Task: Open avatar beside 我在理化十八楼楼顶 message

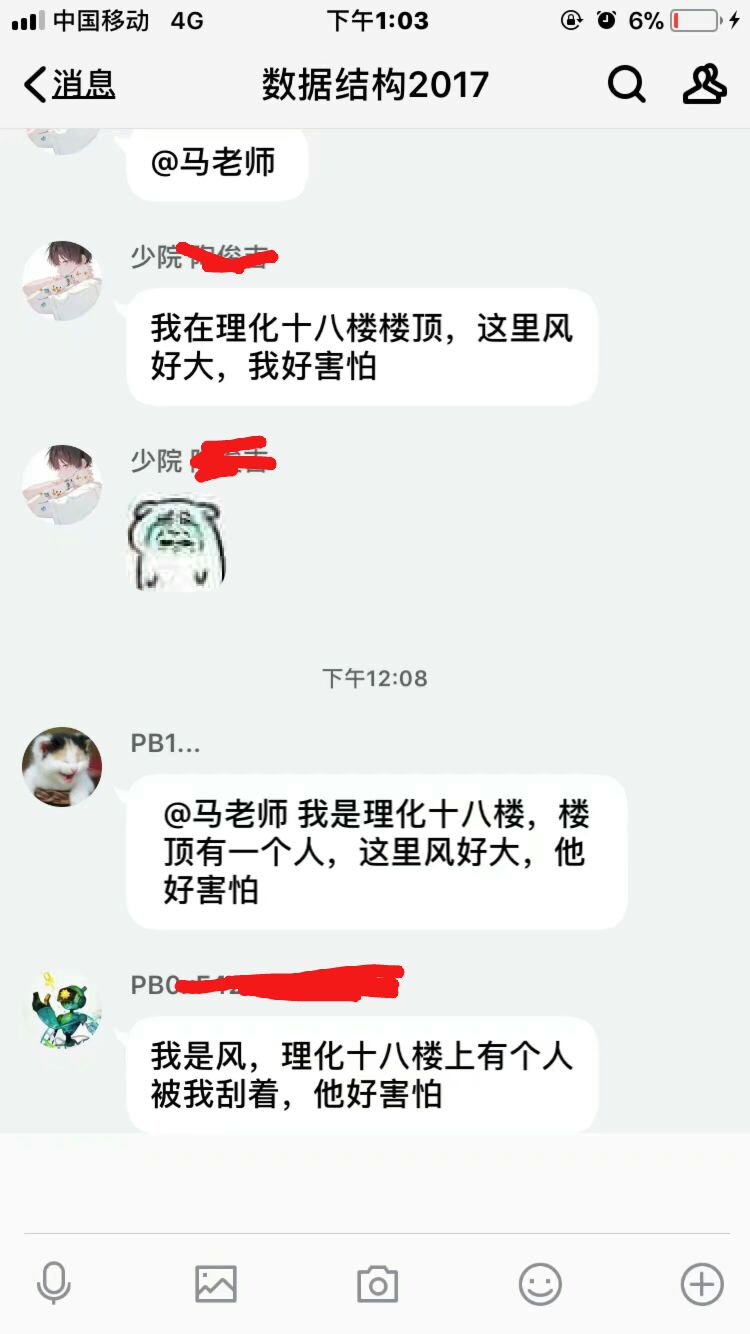Action: [62, 280]
